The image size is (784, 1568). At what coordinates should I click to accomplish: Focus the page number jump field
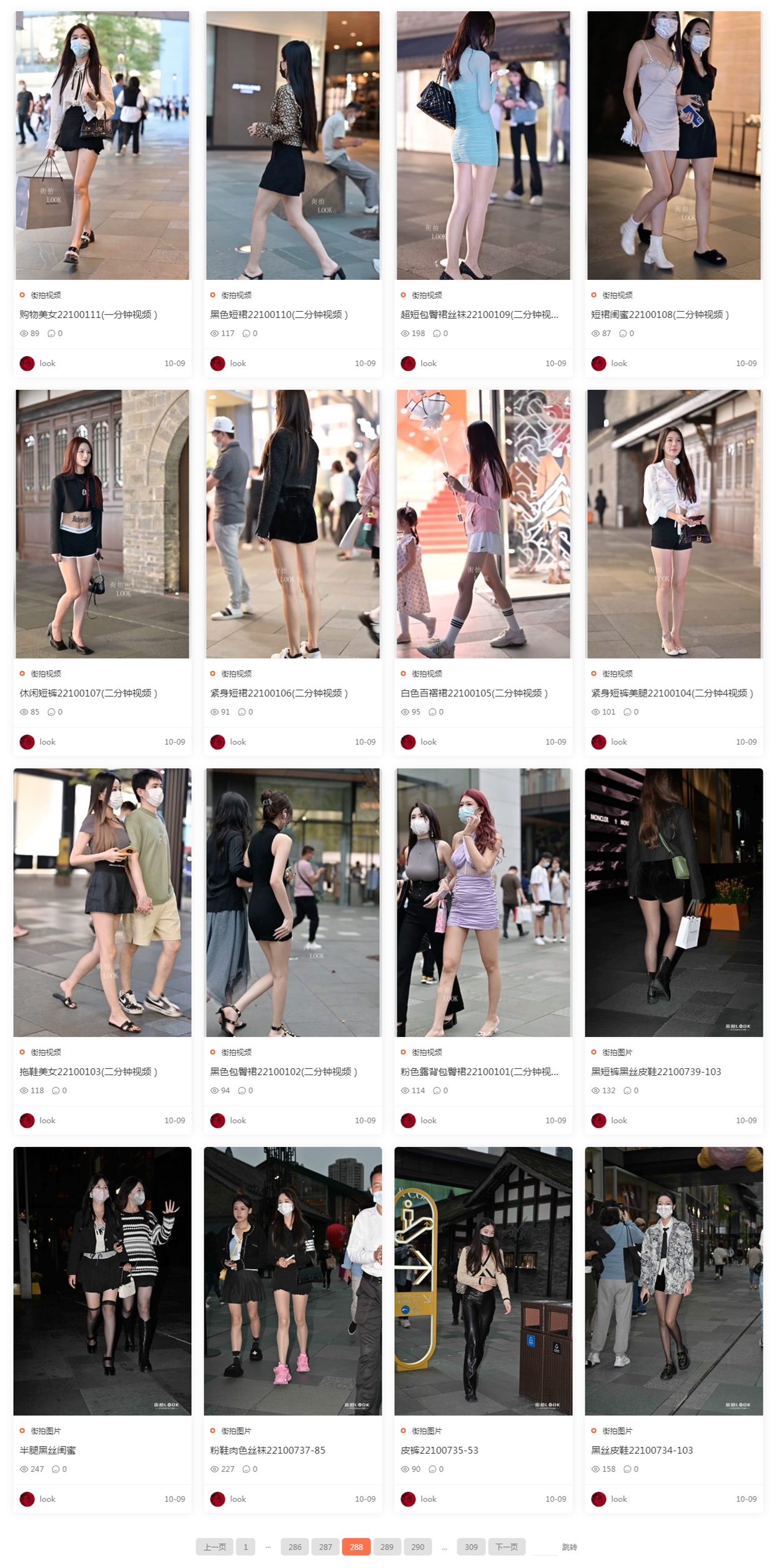click(x=545, y=1547)
